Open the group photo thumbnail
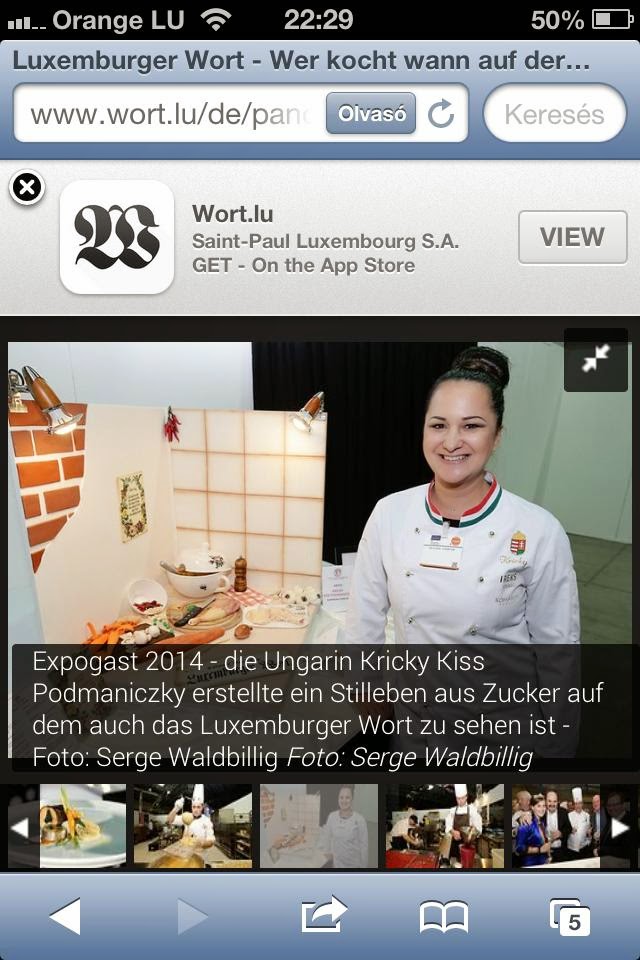The image size is (640, 960). pyautogui.click(x=558, y=826)
